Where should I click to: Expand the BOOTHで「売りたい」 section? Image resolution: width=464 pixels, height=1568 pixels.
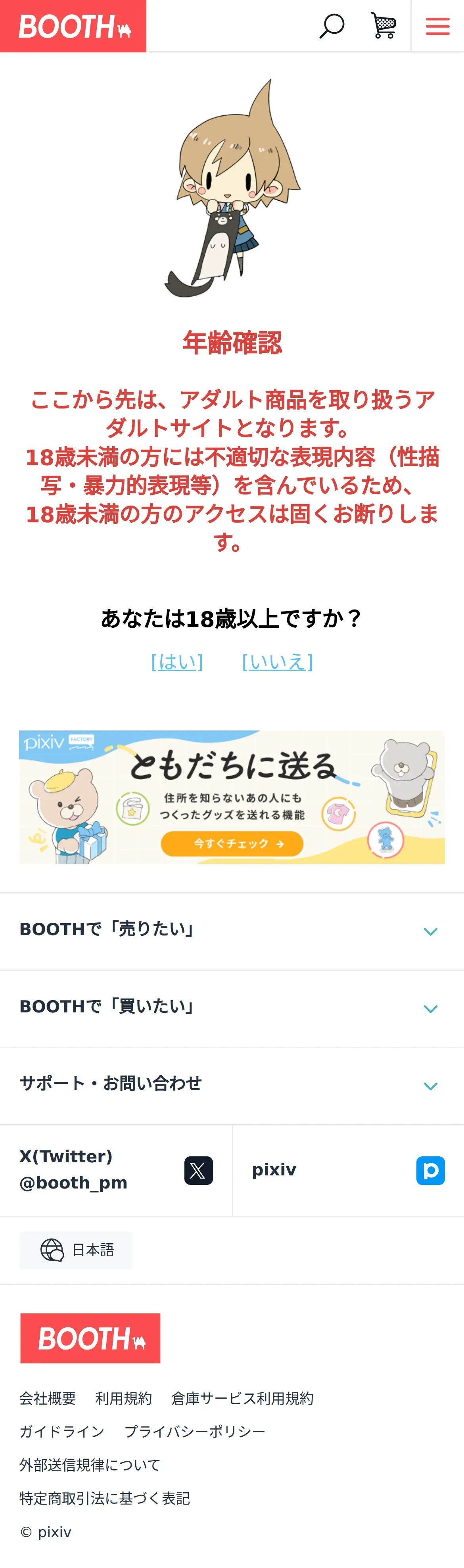232,931
